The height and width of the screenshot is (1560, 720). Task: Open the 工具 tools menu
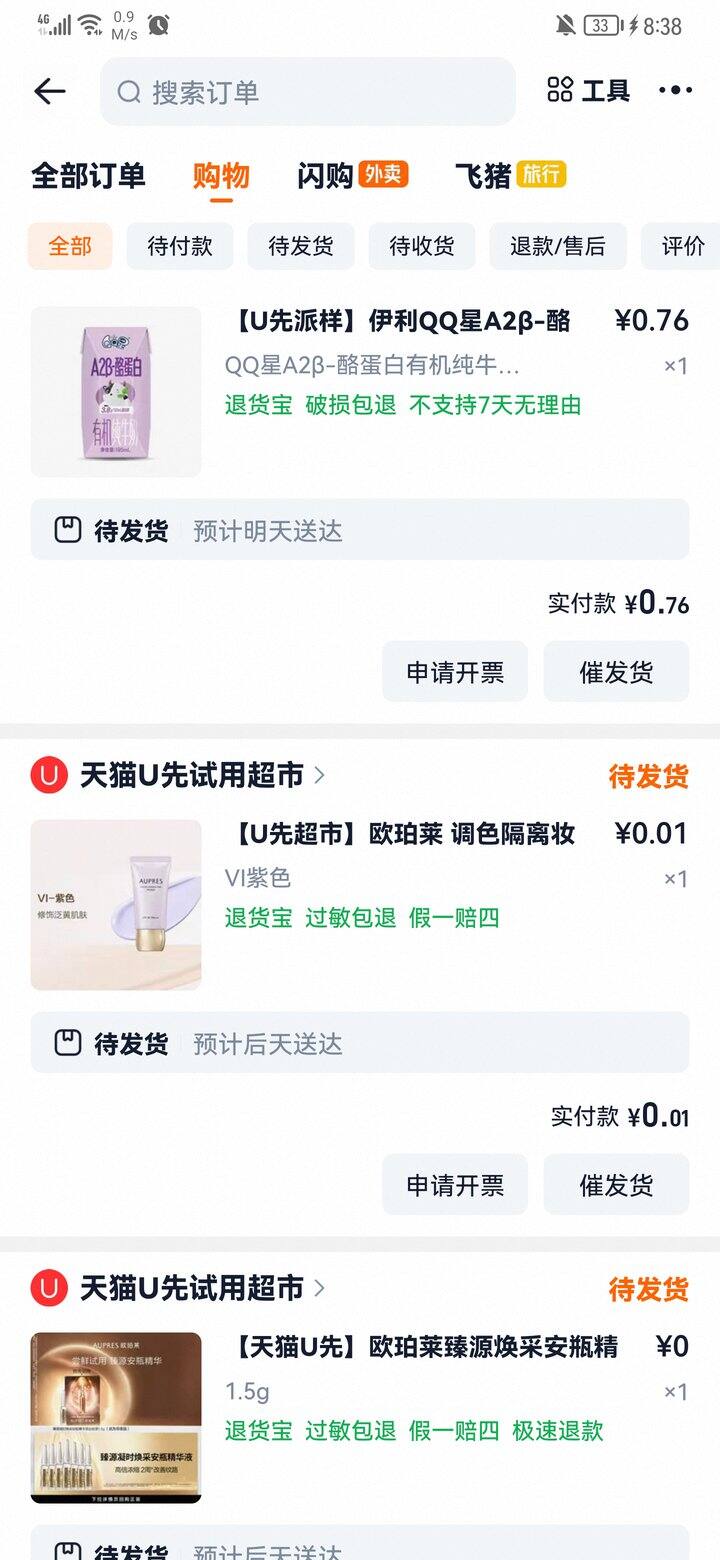point(589,91)
